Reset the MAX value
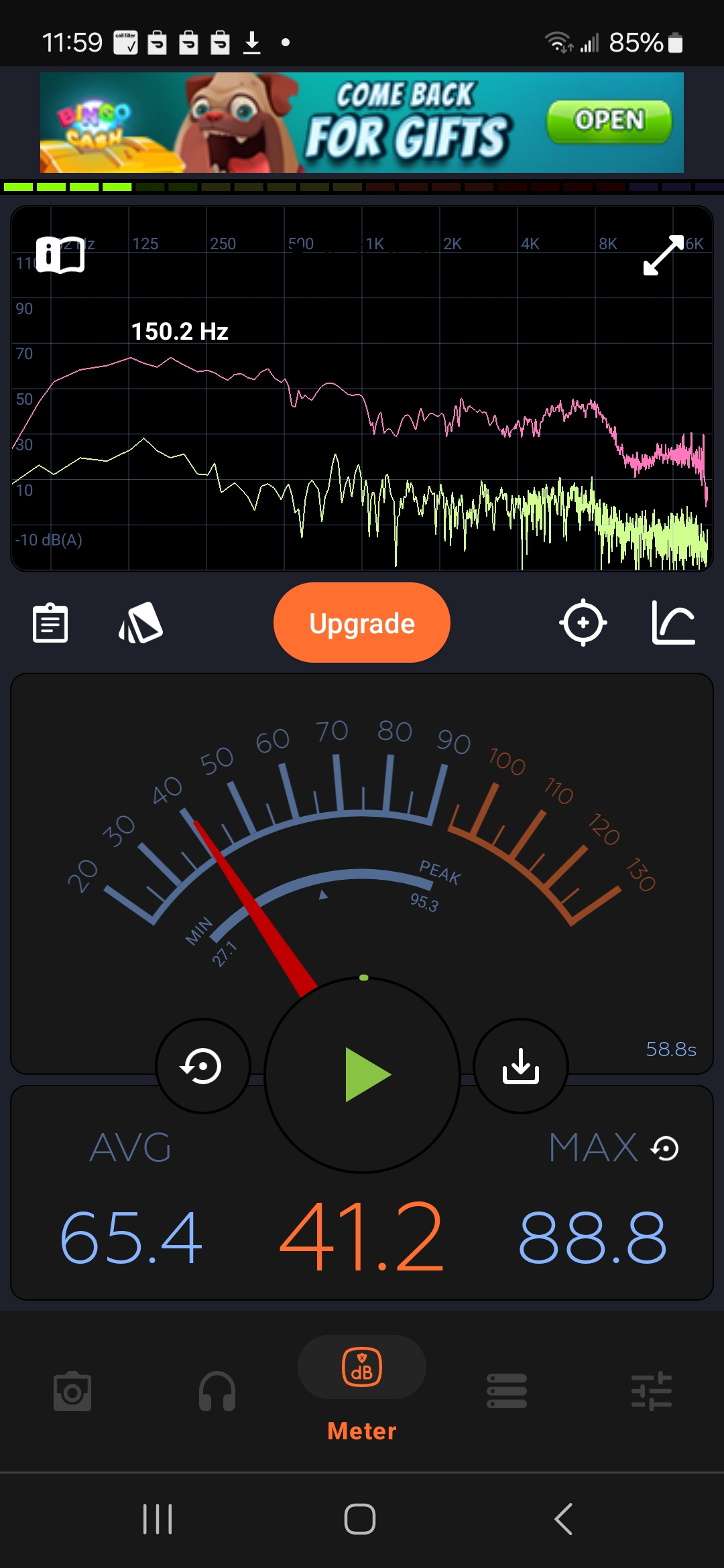Image resolution: width=724 pixels, height=1568 pixels. 665,1149
